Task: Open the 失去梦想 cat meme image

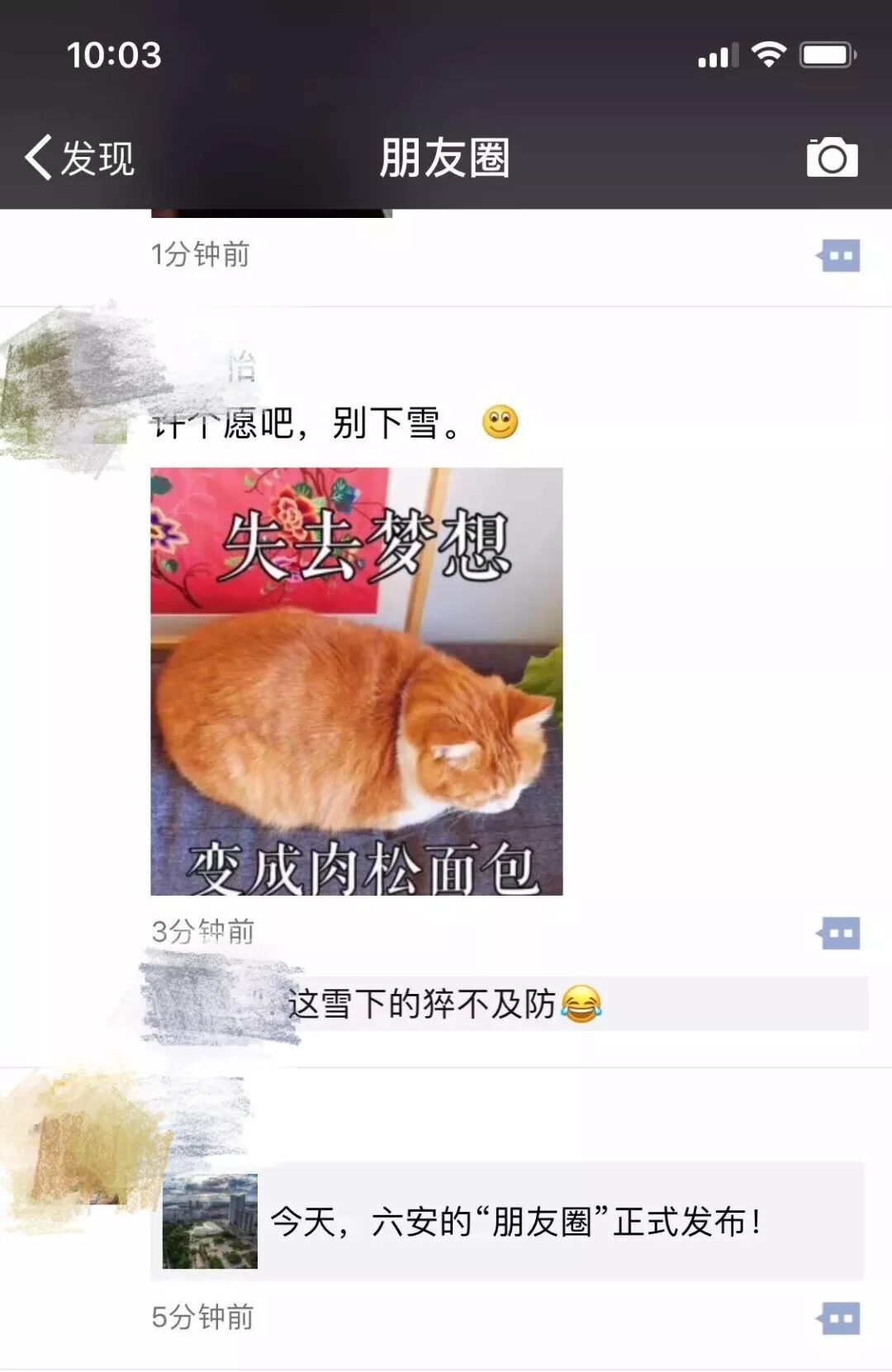Action: coord(356,681)
